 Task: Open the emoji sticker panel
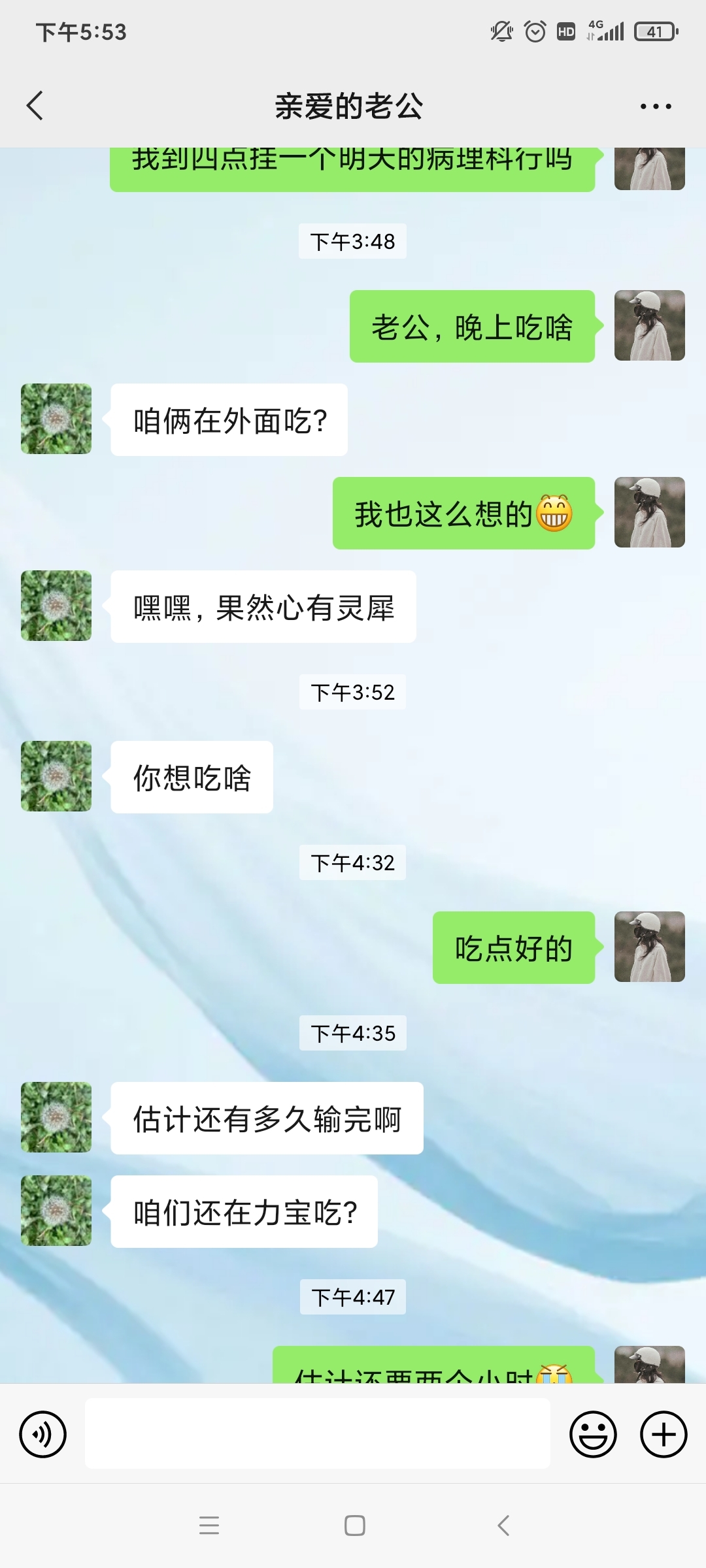point(593,1434)
